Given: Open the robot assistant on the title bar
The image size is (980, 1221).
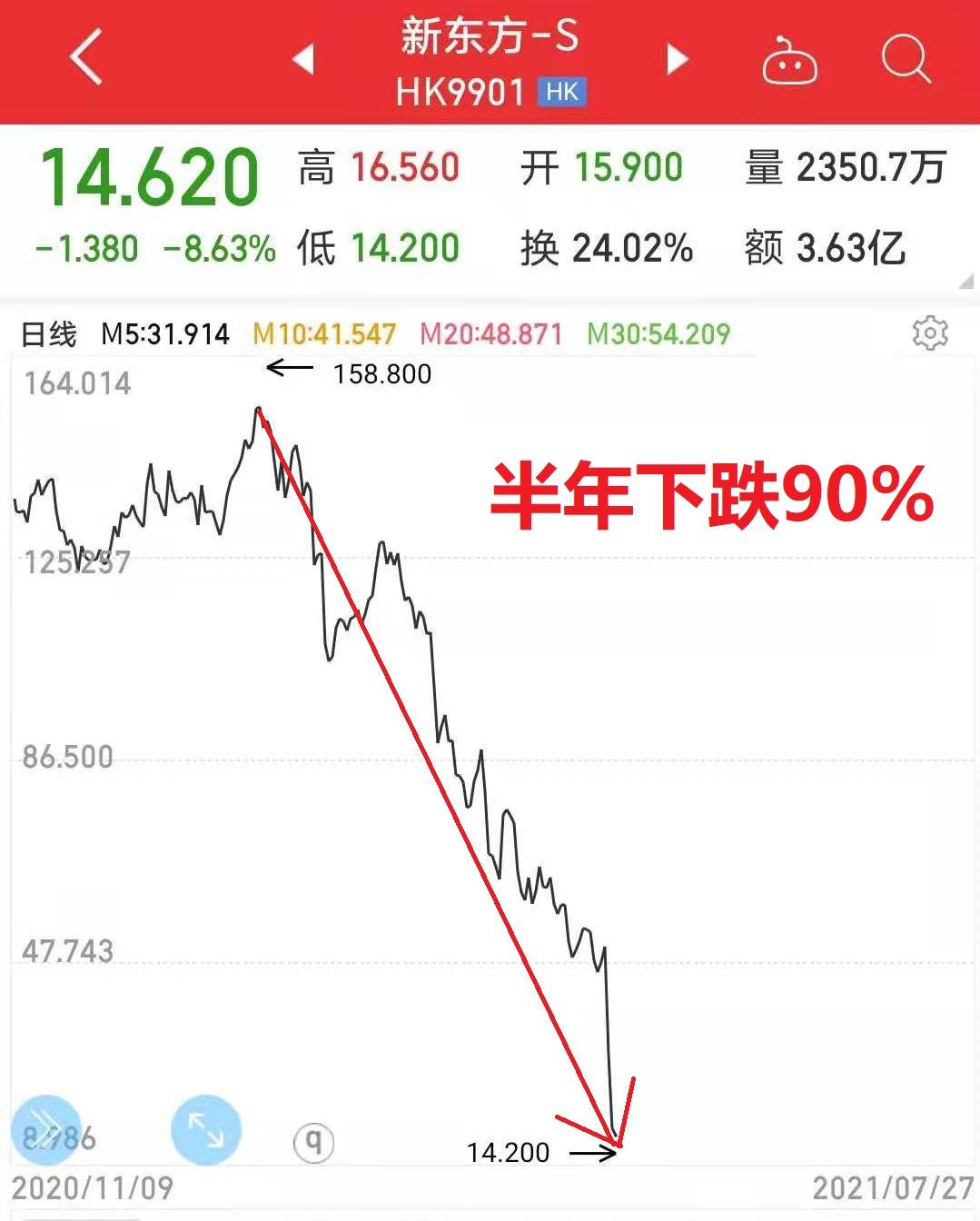Looking at the screenshot, I should click(x=792, y=59).
